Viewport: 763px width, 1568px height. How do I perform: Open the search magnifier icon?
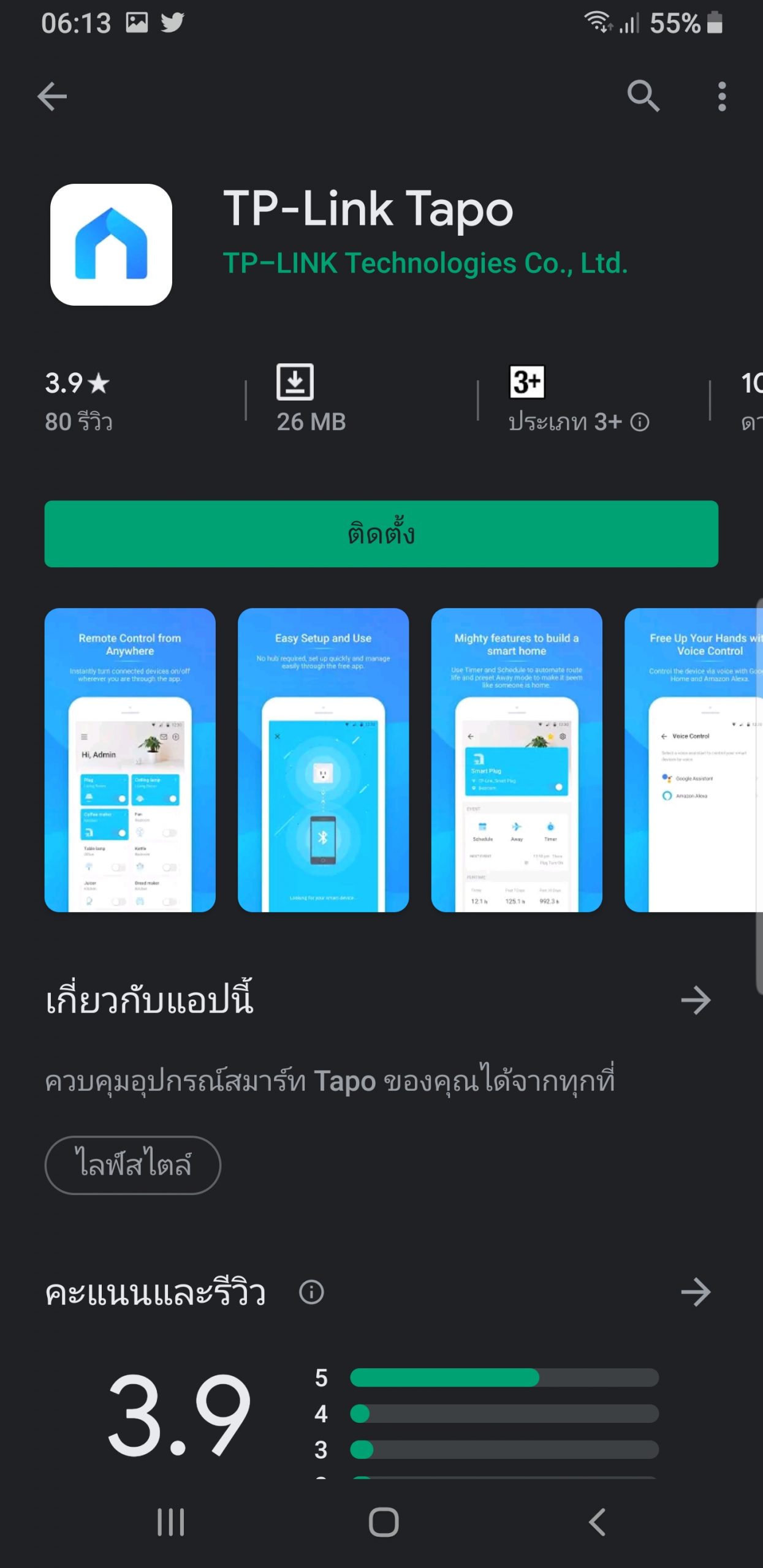[x=643, y=96]
